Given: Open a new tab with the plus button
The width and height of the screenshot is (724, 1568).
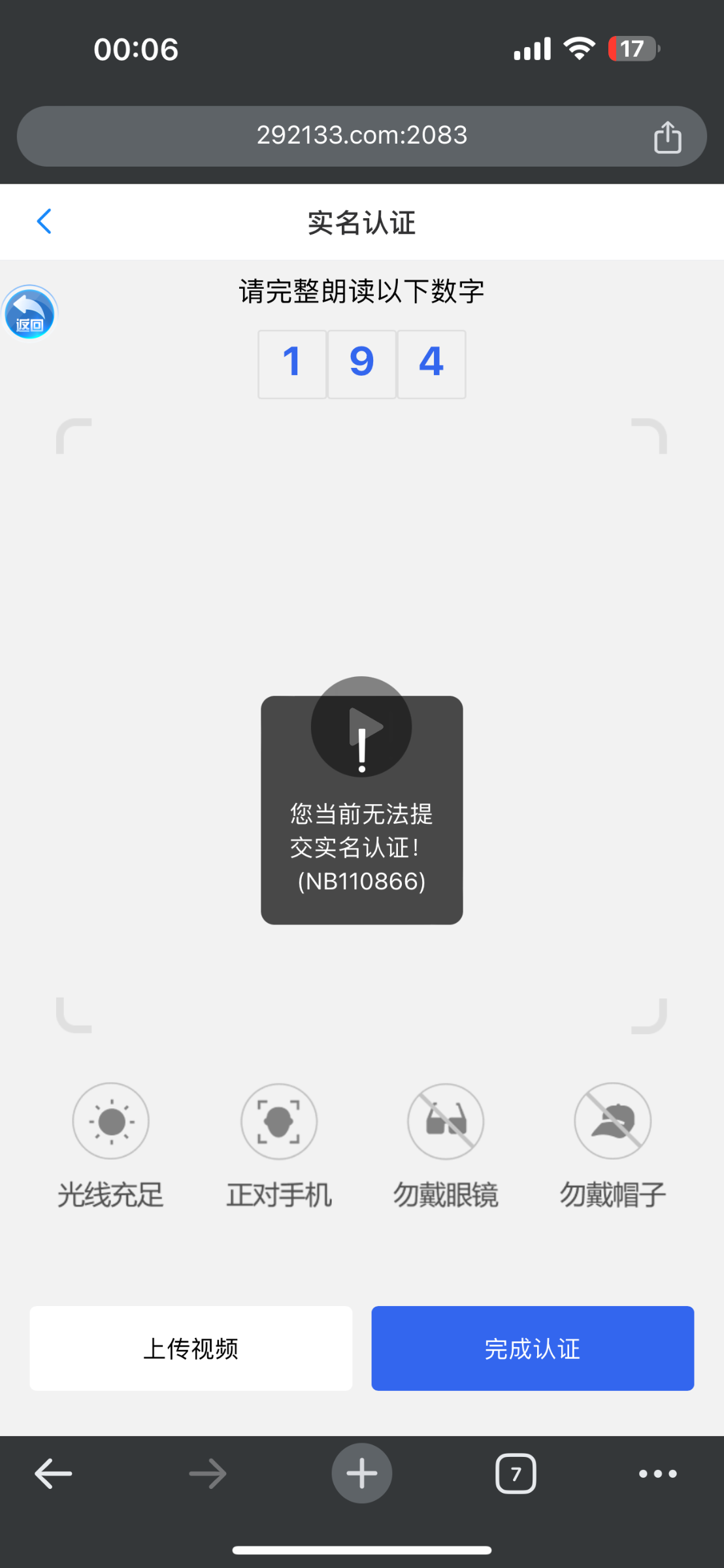Looking at the screenshot, I should (361, 1473).
